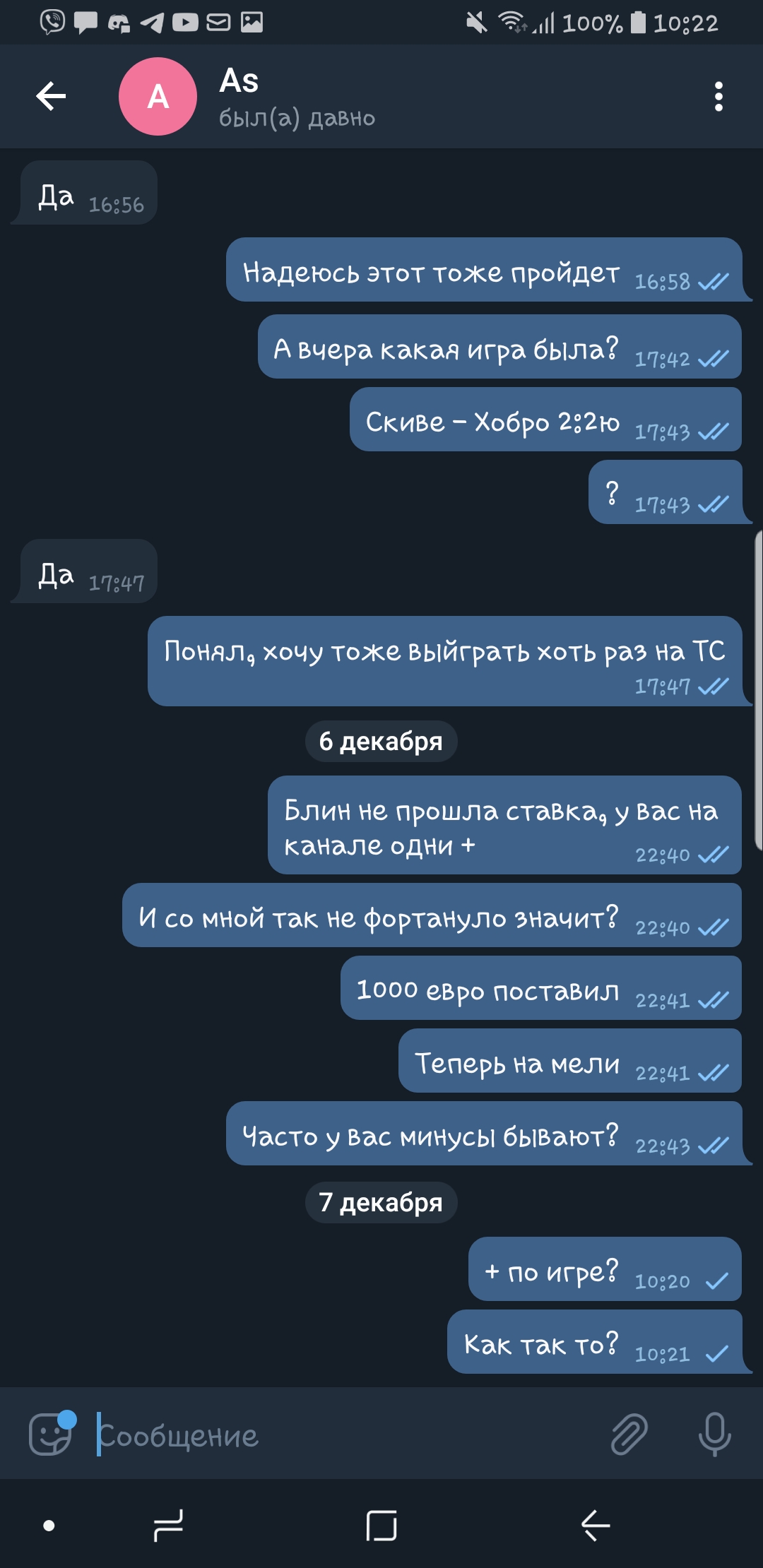Tap the pink A avatar
Viewport: 763px width, 1568px height.
(x=158, y=96)
